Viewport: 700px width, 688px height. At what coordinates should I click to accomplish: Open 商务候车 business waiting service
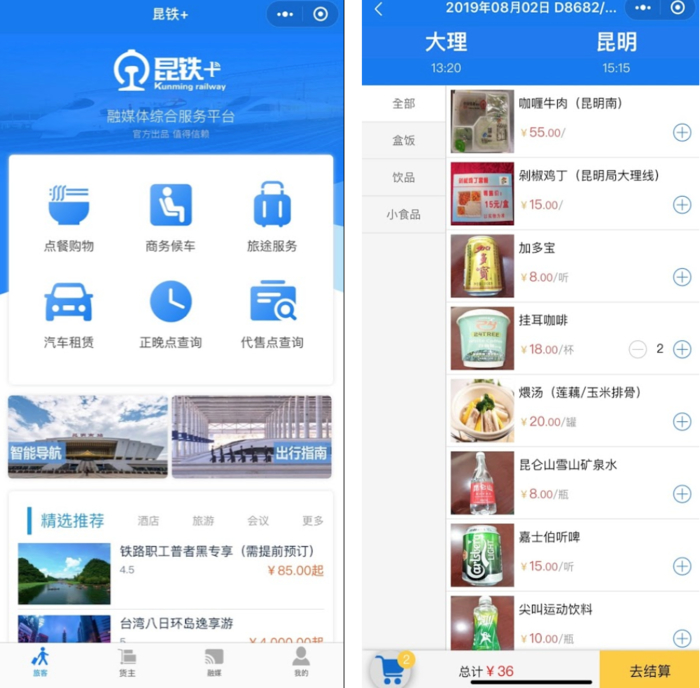coord(170,215)
